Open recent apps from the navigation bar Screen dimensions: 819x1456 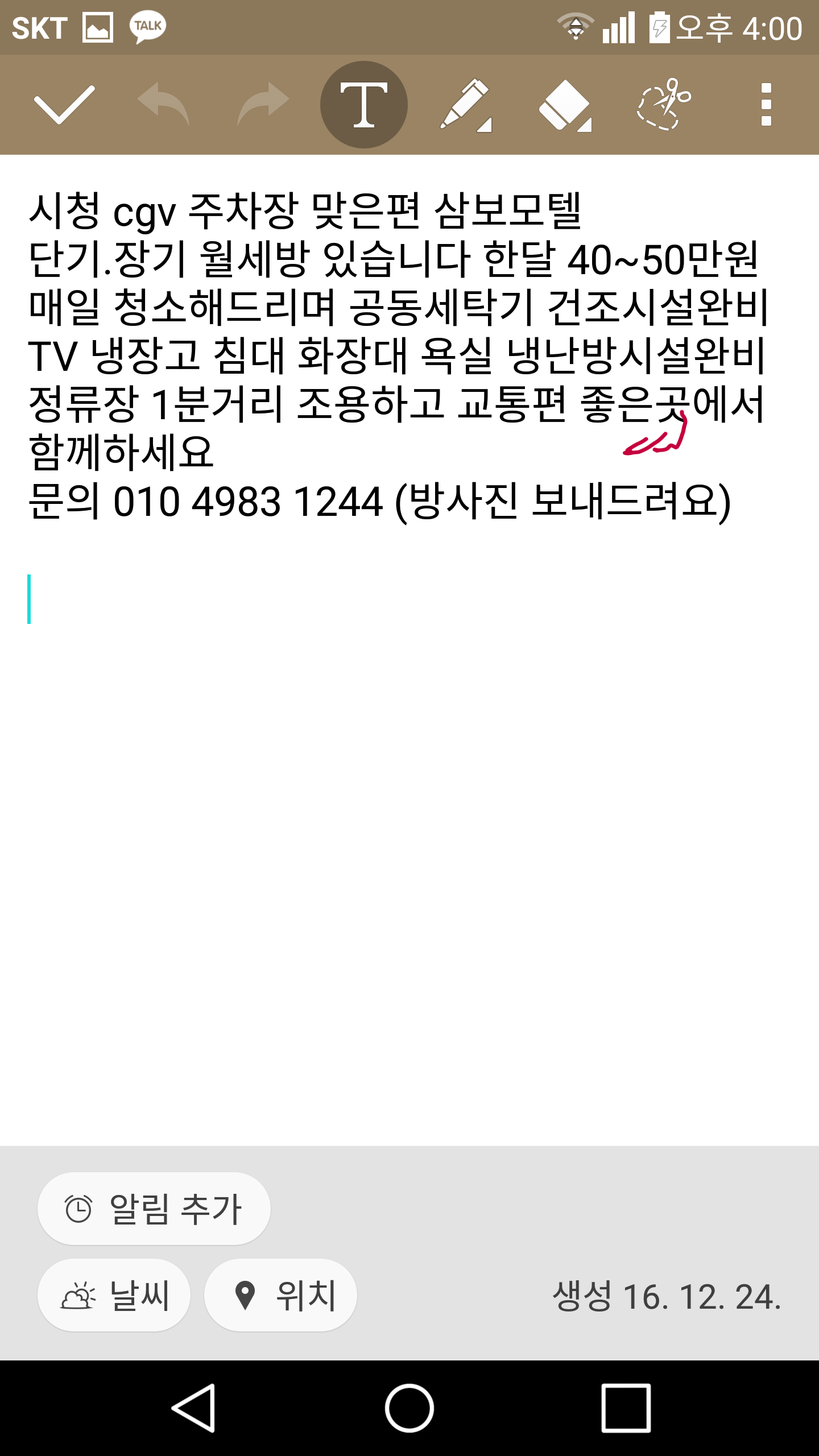pyautogui.click(x=626, y=1408)
